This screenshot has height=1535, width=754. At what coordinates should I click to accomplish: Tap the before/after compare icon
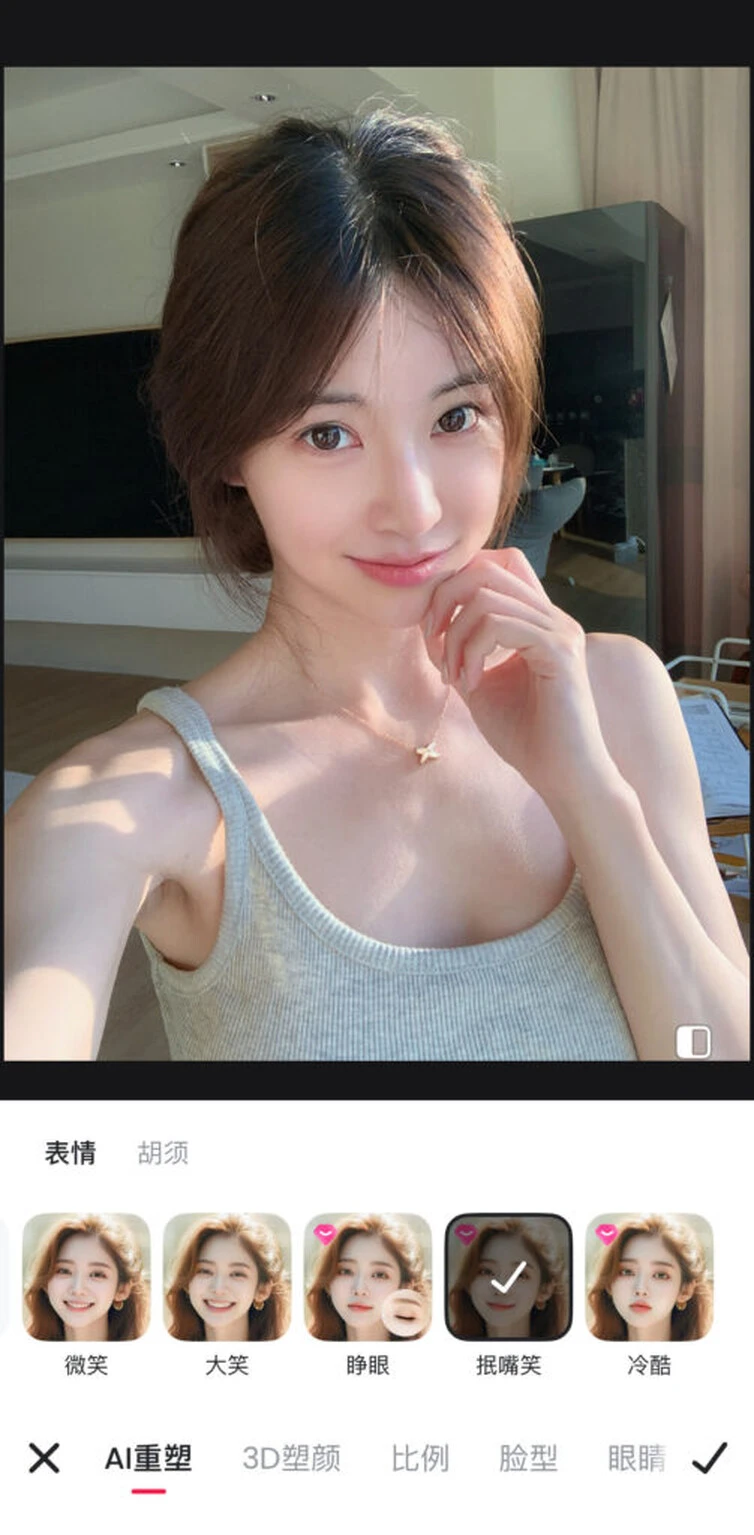(693, 1041)
